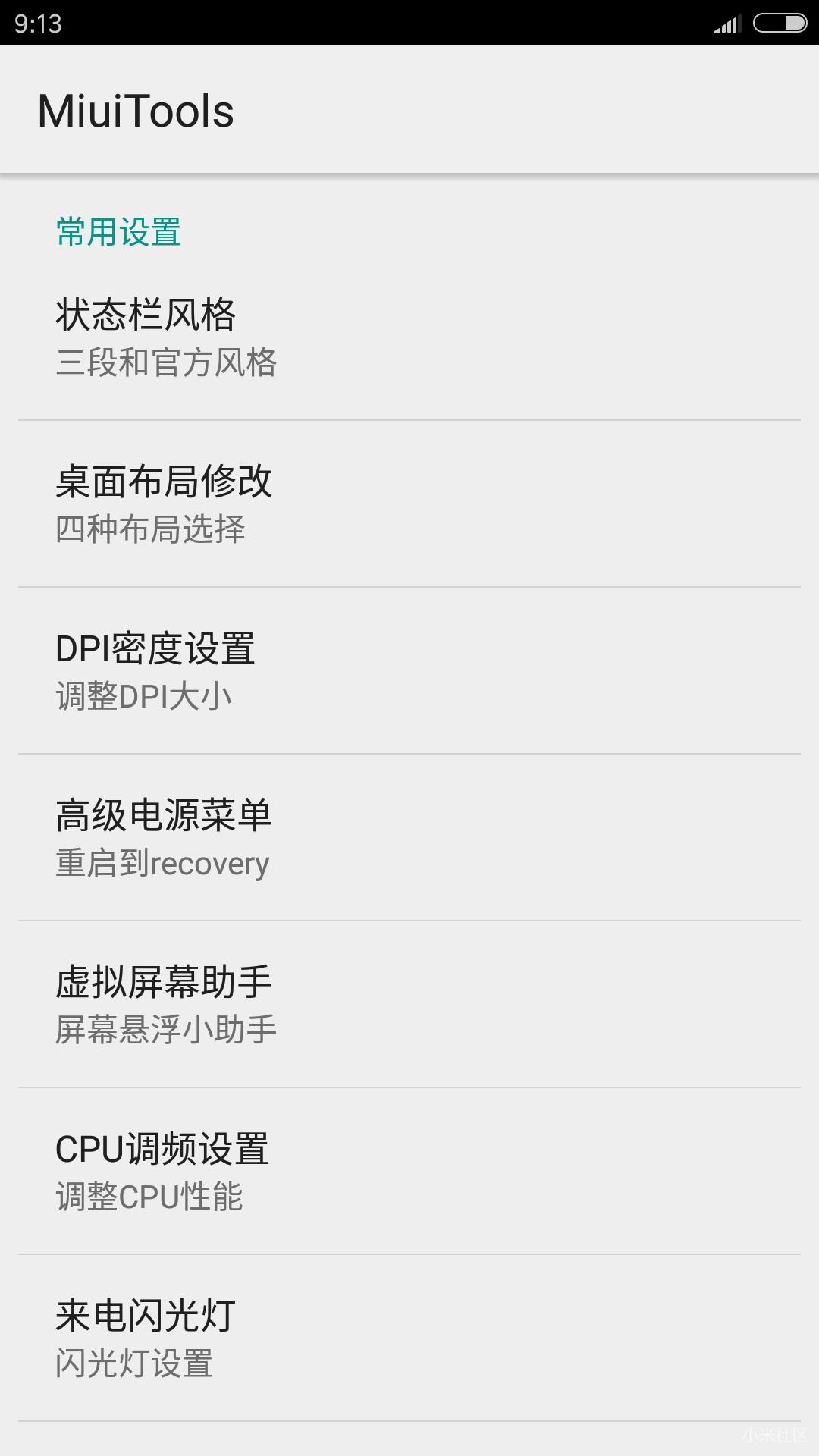
Task: Click the signal strength icon
Action: coord(724,23)
